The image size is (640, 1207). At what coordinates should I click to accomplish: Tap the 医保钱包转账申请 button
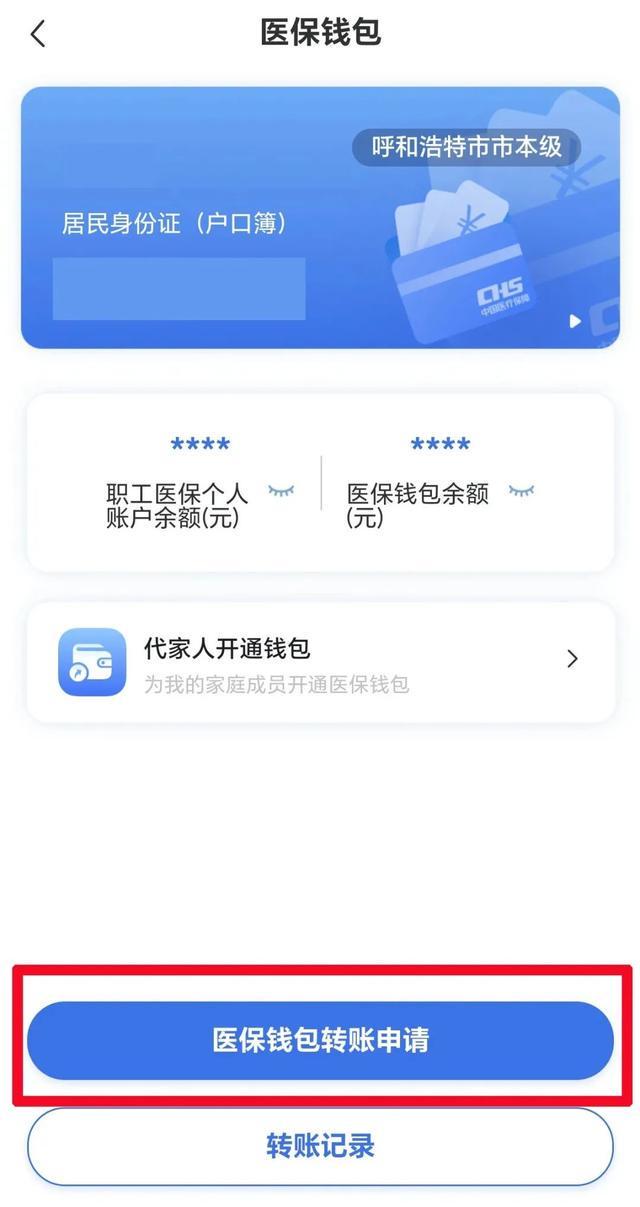(x=320, y=1040)
